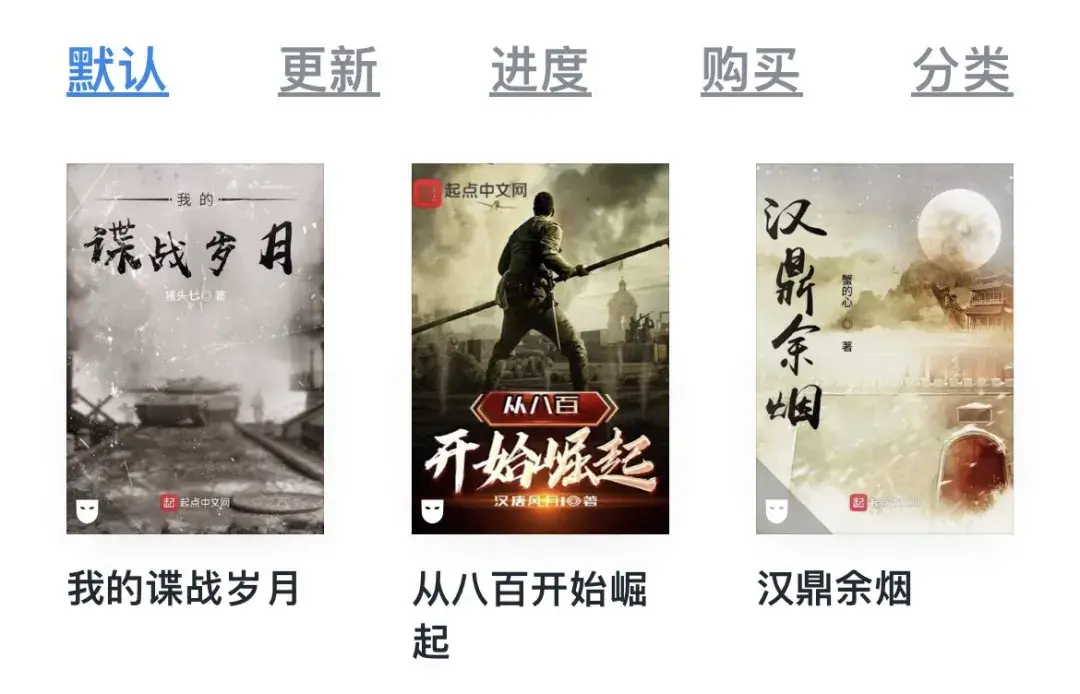Open the book 汉鼎余烟
The height and width of the screenshot is (694, 1080).
point(884,348)
